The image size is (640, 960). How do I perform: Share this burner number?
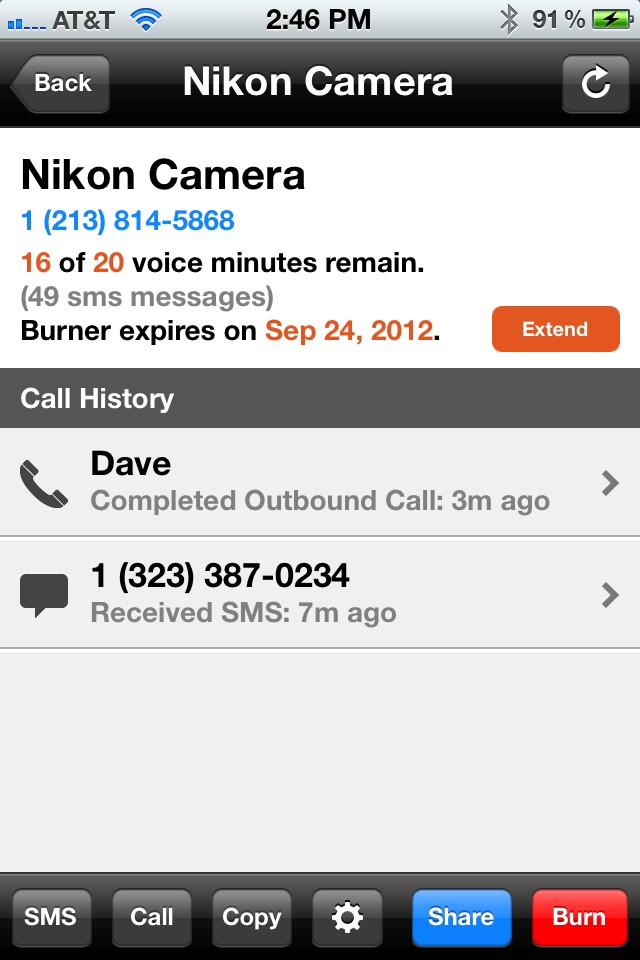(x=461, y=917)
